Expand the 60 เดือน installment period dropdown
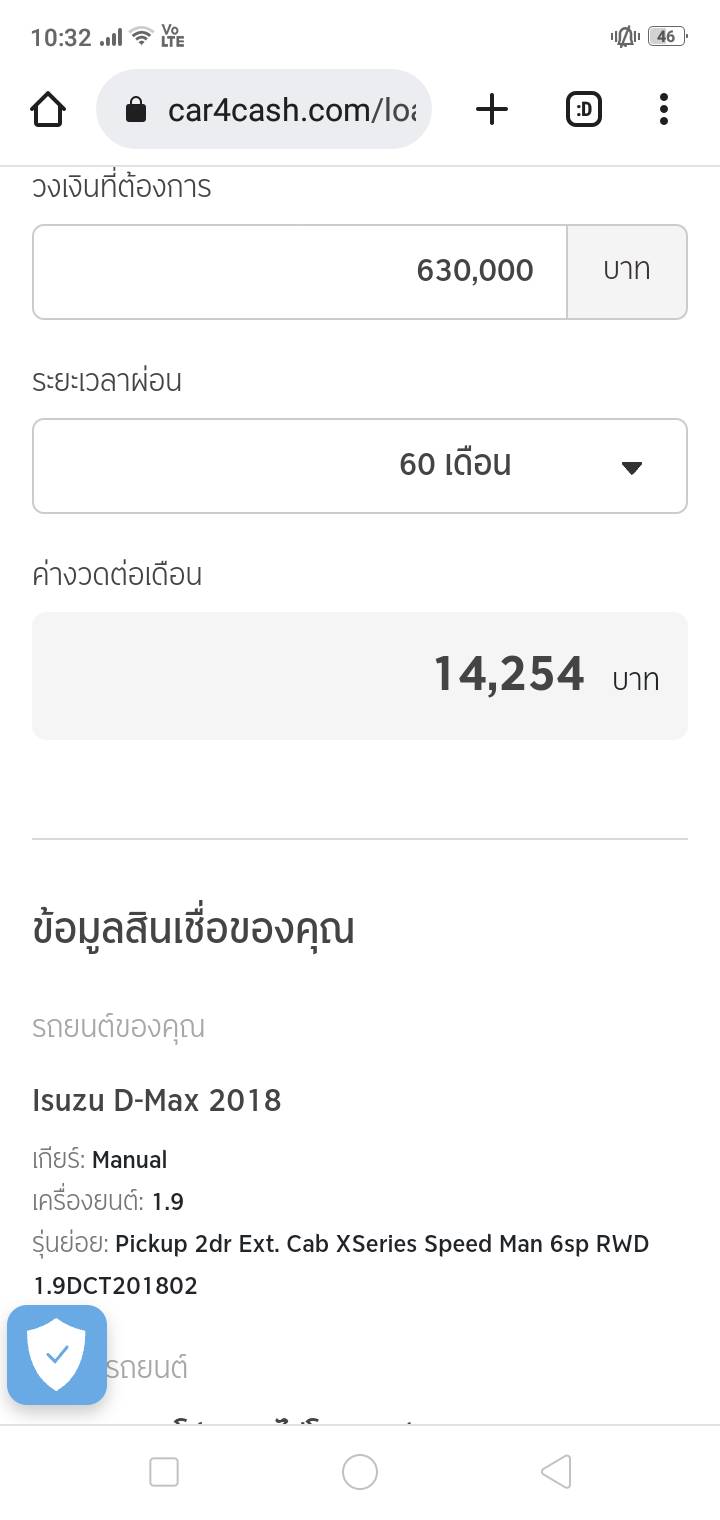 tap(360, 466)
